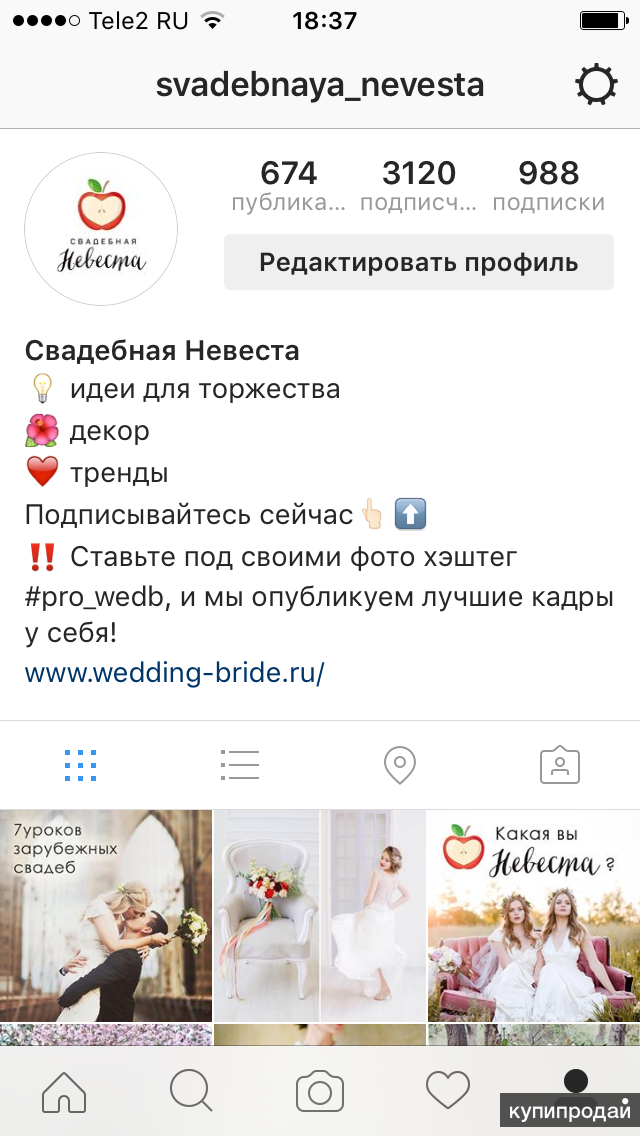
Task: Open the tagged photos tab
Action: (x=560, y=766)
